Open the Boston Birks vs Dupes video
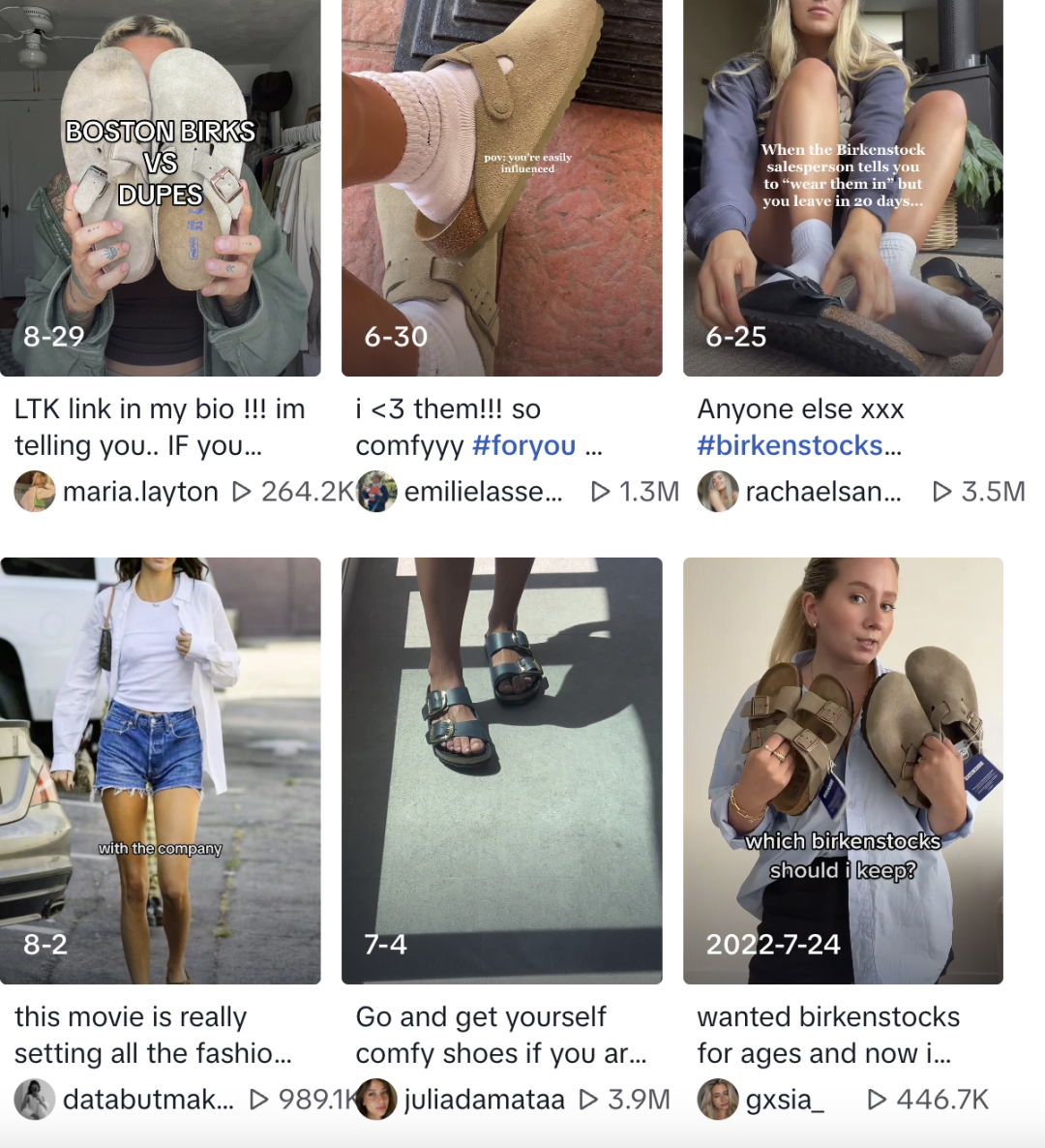 click(160, 188)
